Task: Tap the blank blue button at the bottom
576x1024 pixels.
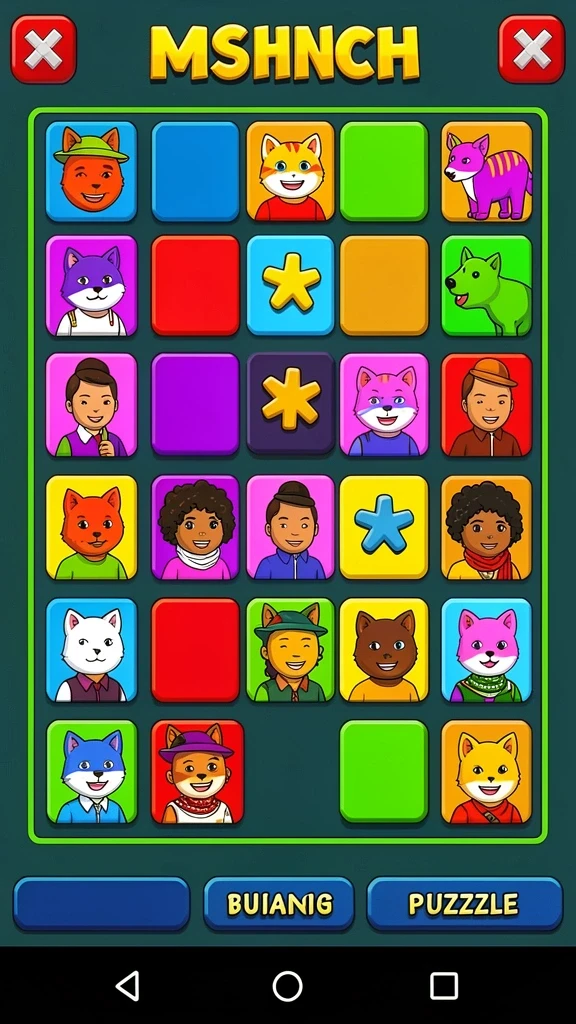Action: pos(102,904)
